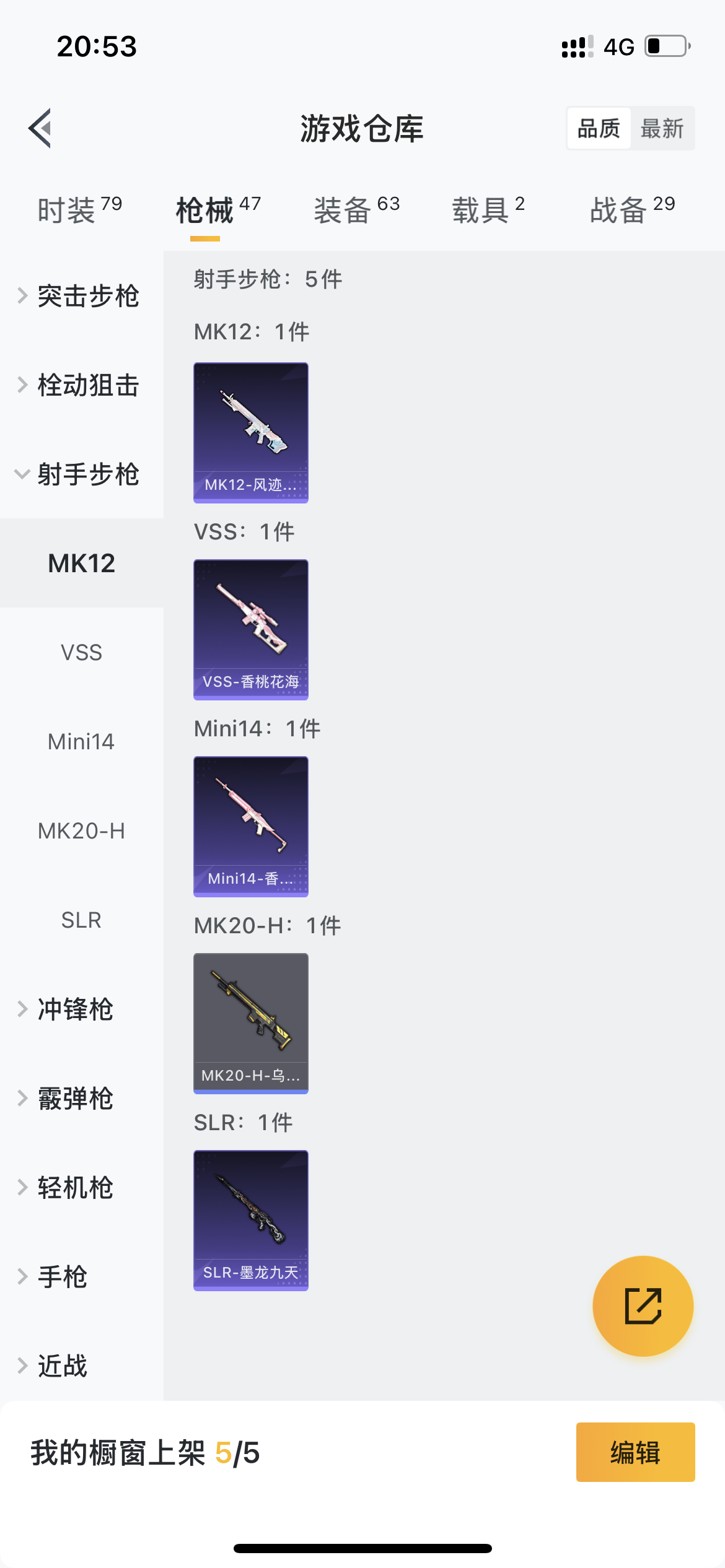Go back from 游戏仓库 page
725x1568 pixels.
point(40,128)
